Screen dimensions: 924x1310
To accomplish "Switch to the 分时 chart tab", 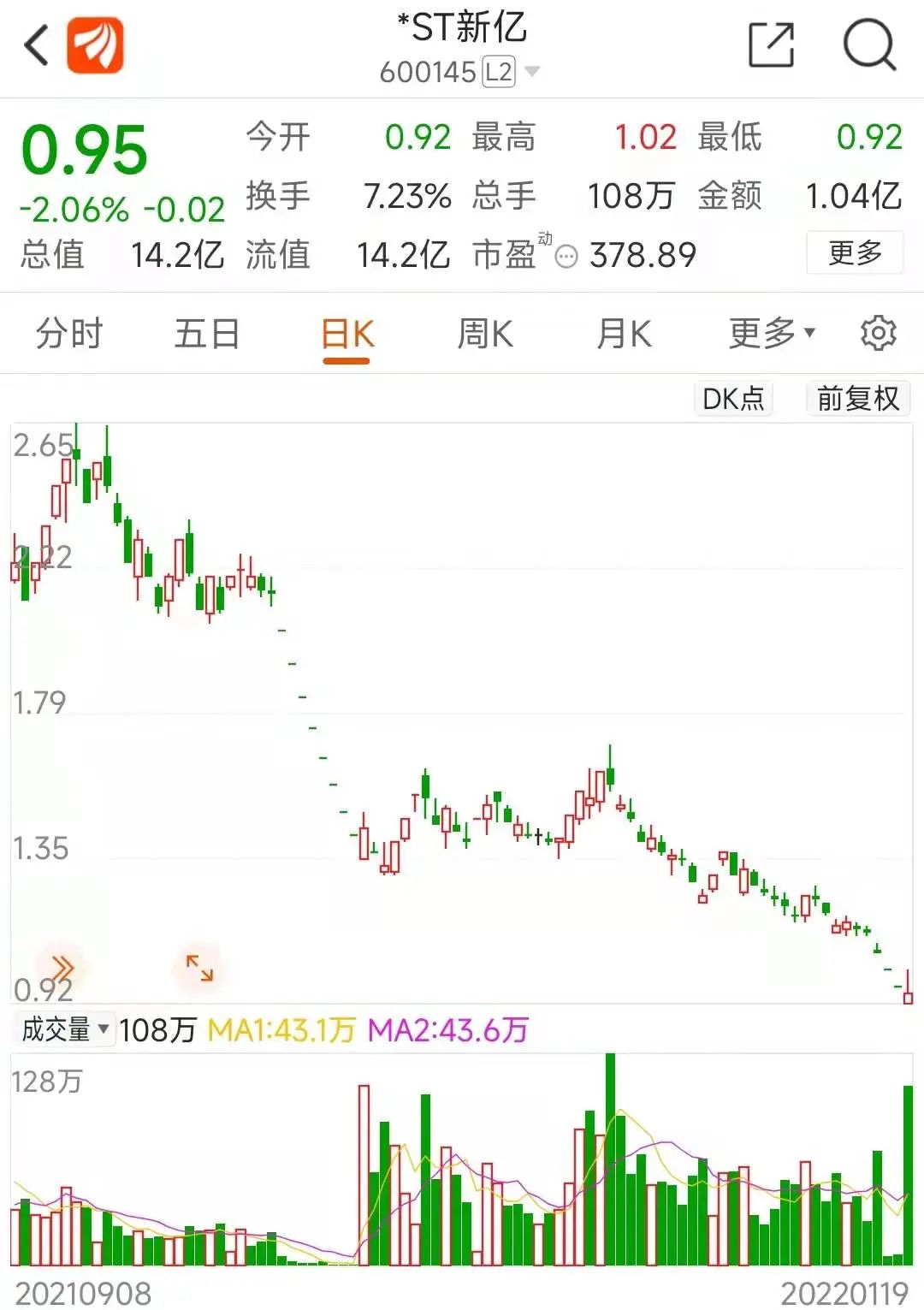I will click(x=69, y=334).
